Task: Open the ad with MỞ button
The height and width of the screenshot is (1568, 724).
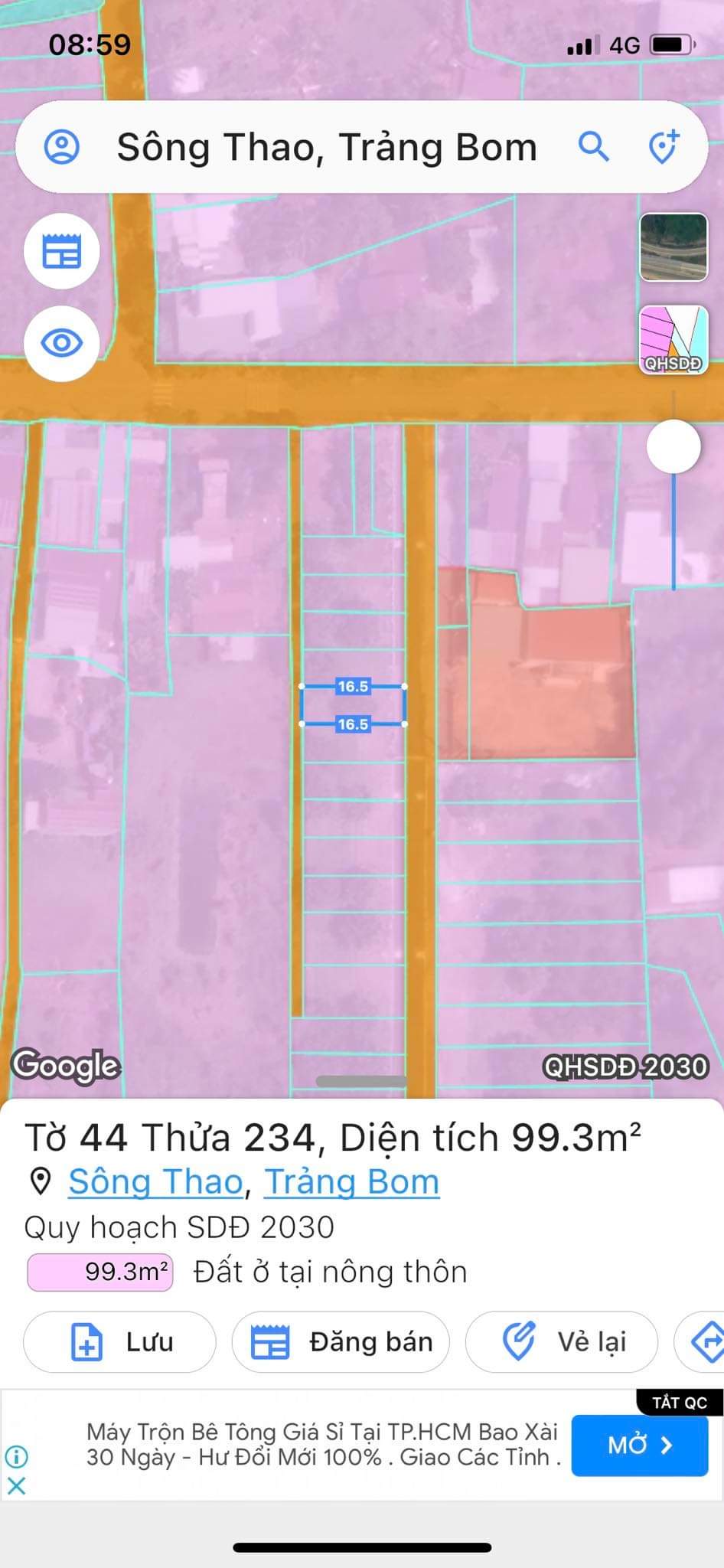Action: [639, 1445]
